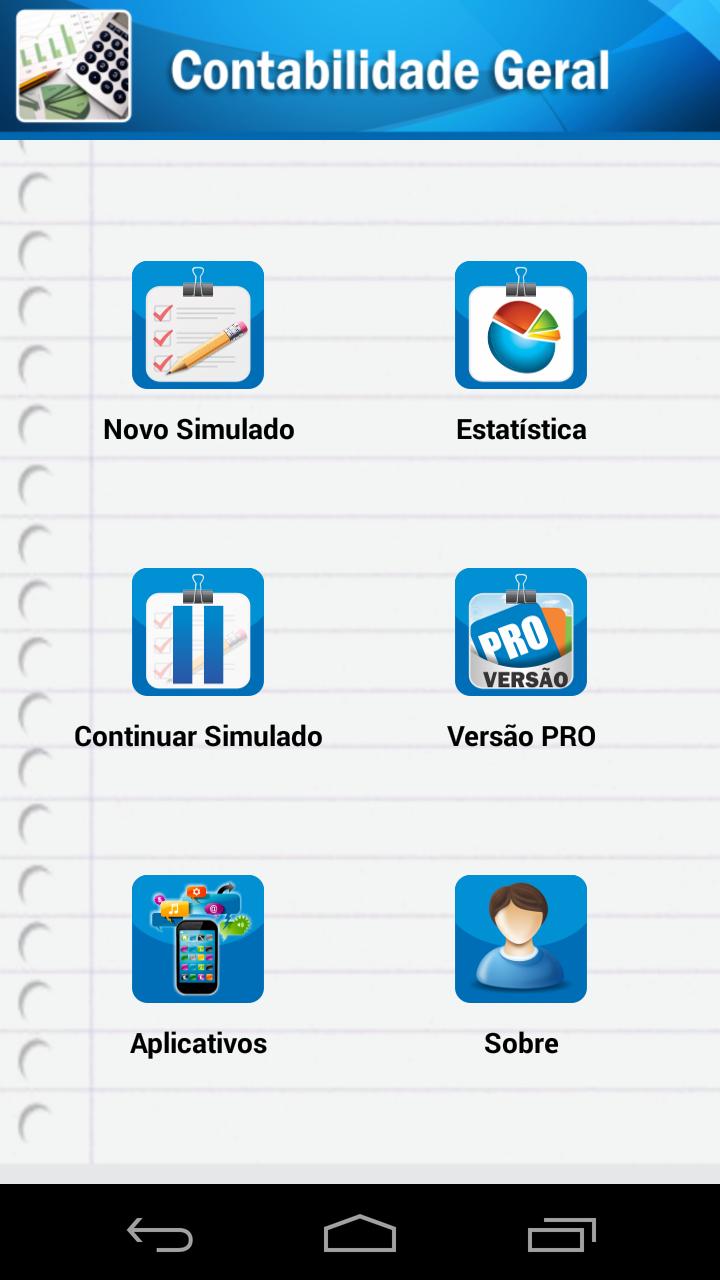Tap the Aplicativos label text

coord(197,1043)
